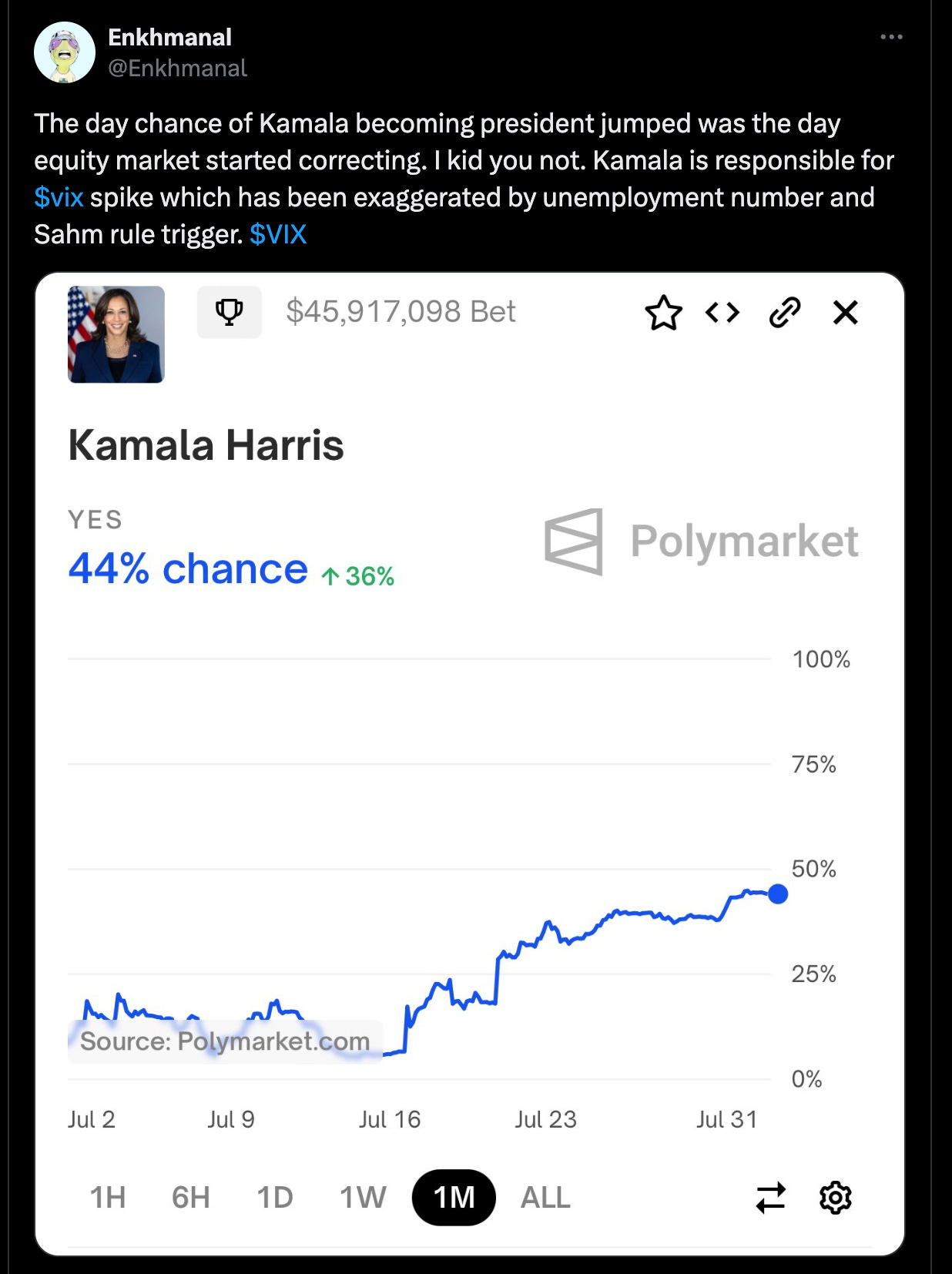Open the tweet's three-dot overflow menu
The height and width of the screenshot is (1274, 952).
891,37
